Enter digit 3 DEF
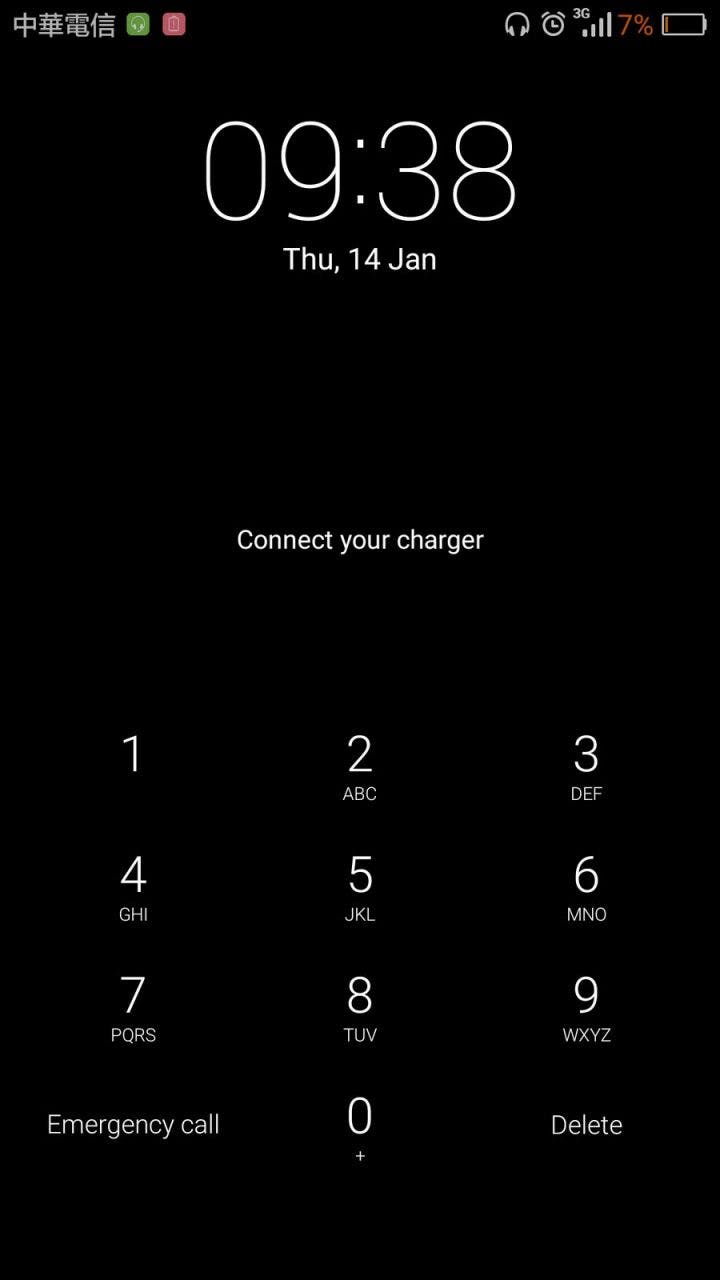 [586, 765]
